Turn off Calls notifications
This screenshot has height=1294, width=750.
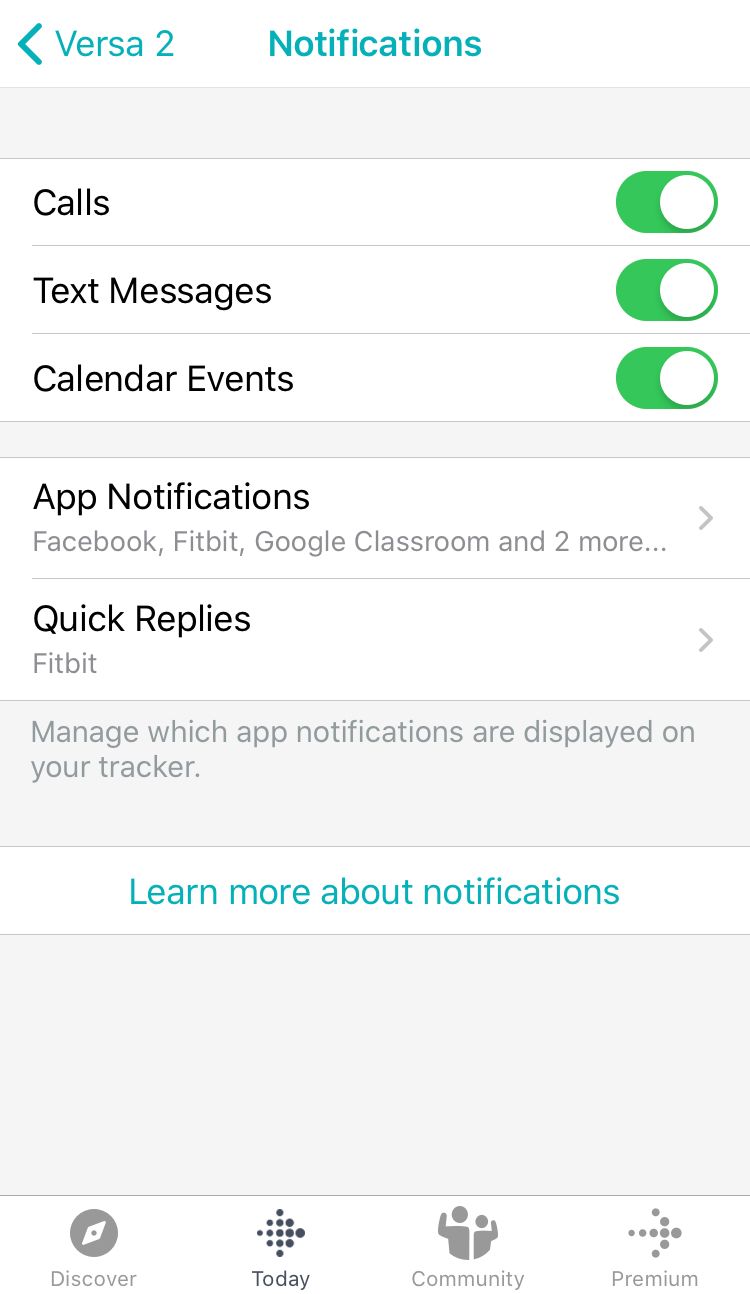[666, 202]
